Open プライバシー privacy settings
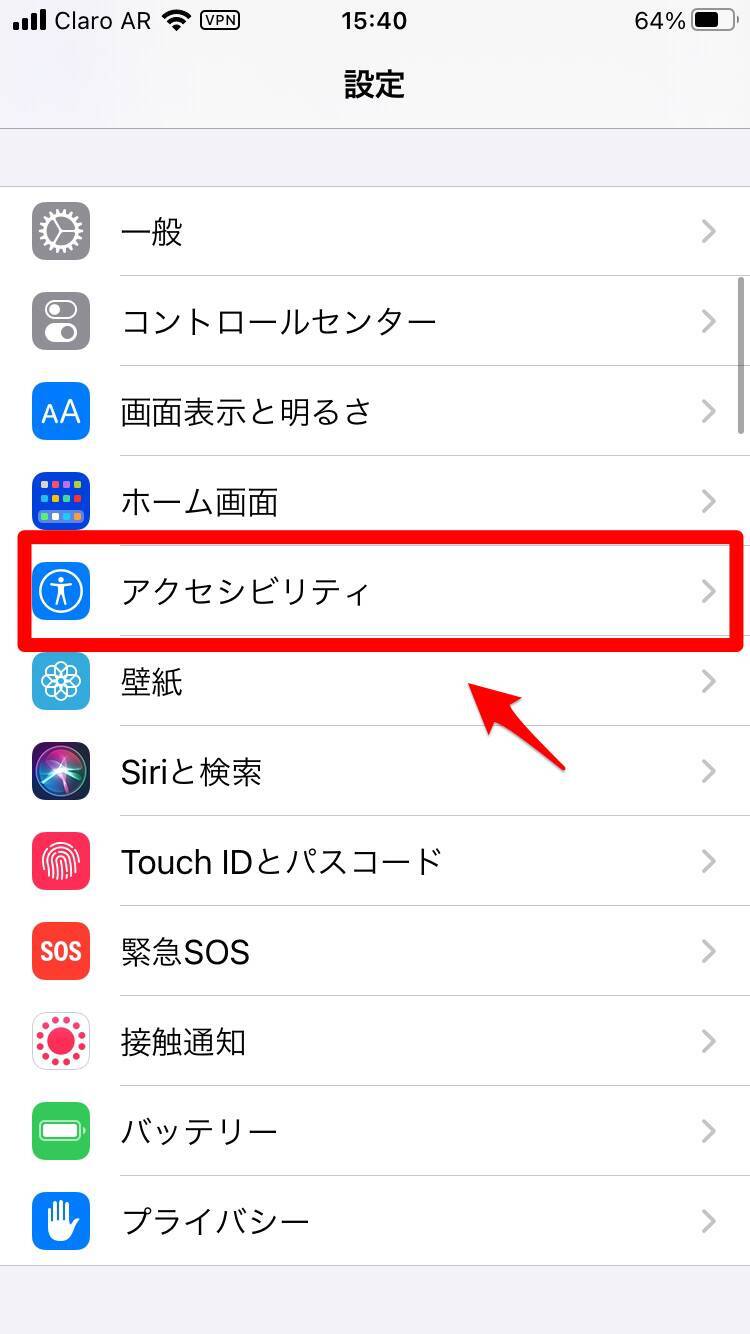The image size is (750, 1334). point(375,1222)
